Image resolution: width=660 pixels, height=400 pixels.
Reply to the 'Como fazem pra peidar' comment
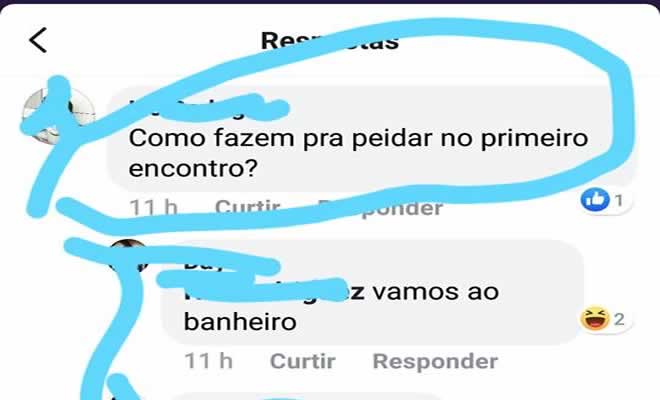click(380, 208)
